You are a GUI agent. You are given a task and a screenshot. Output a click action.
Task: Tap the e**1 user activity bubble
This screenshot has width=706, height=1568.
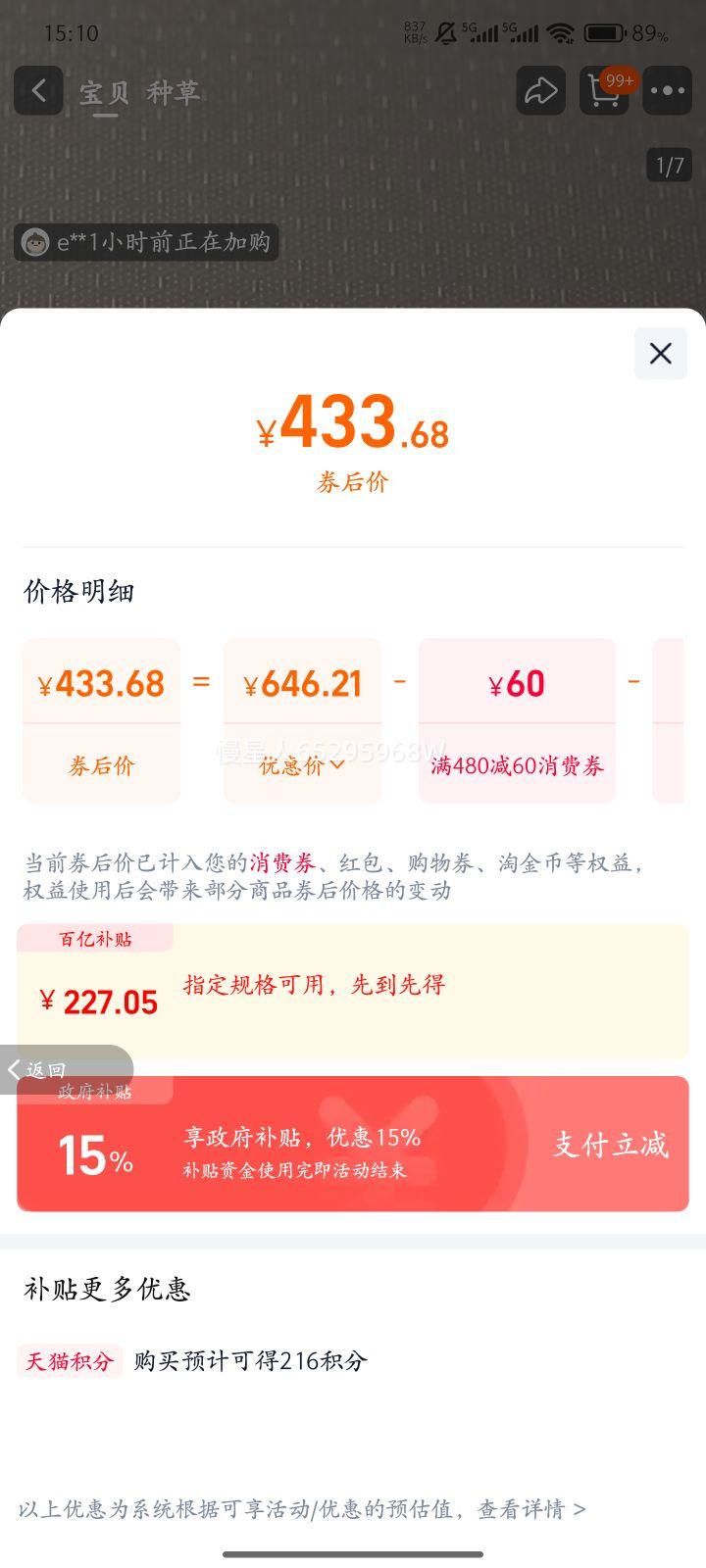pos(147,242)
